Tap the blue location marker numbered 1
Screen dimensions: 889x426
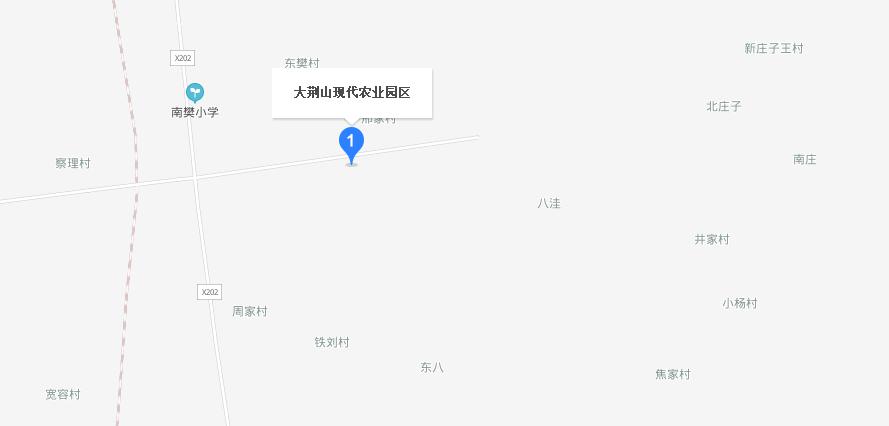[x=351, y=146]
